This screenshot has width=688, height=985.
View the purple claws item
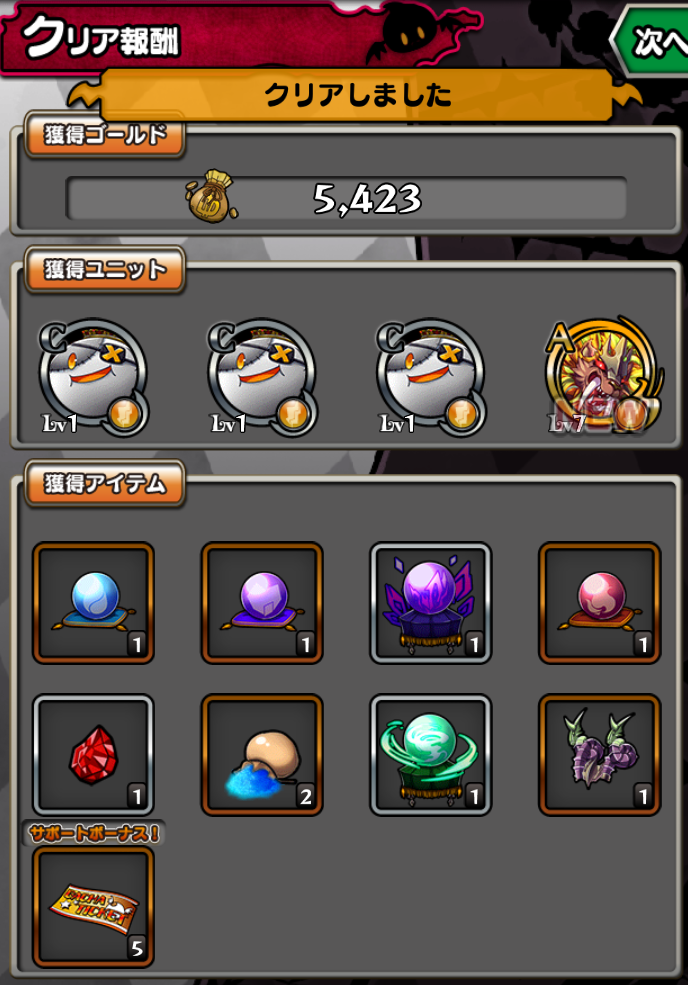tap(599, 755)
